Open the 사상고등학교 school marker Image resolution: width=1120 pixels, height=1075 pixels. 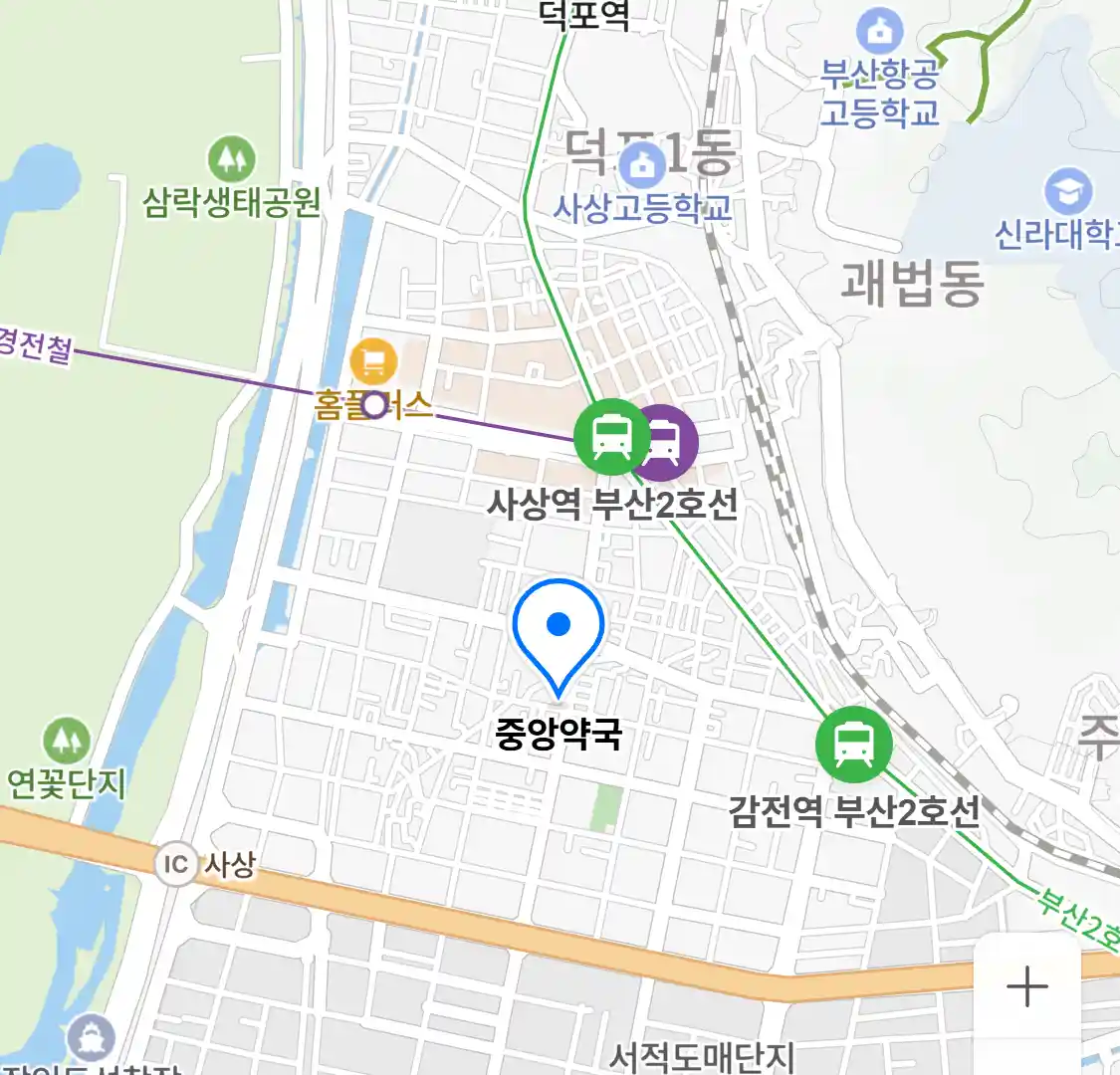click(643, 165)
